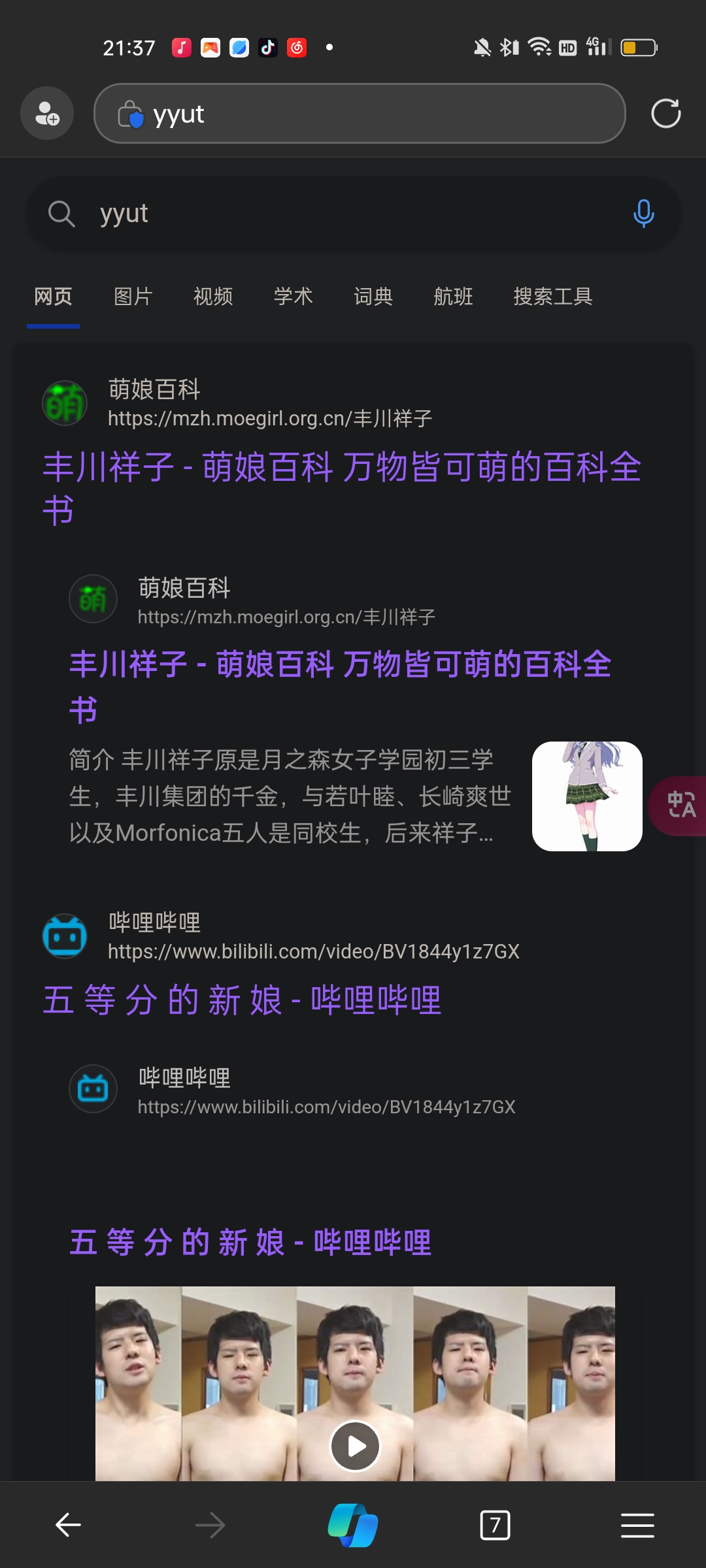Image resolution: width=706 pixels, height=1568 pixels.
Task: Play the 五等分的新娘 video preview
Action: tap(355, 1446)
